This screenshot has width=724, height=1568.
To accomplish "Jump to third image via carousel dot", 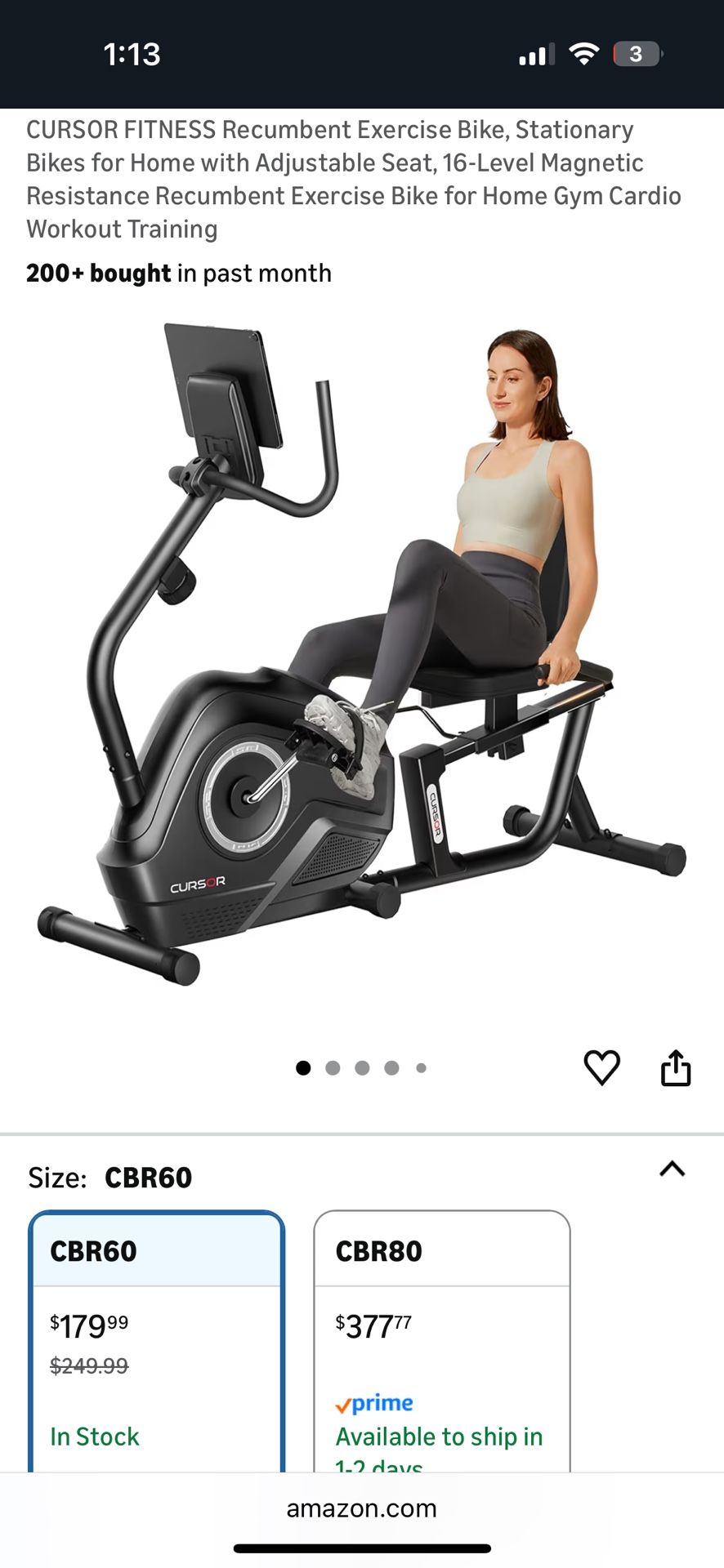I will [x=362, y=1067].
